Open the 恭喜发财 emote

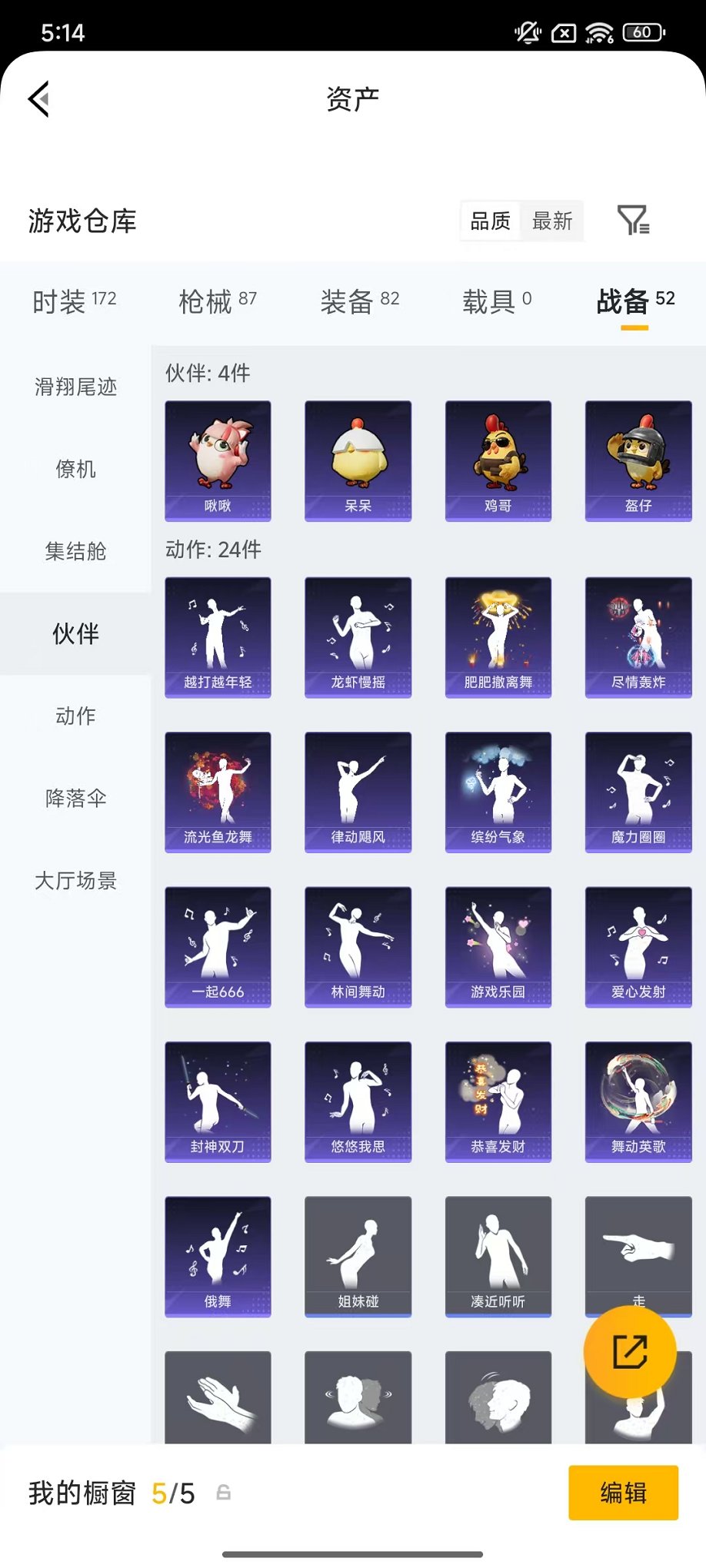point(498,1101)
